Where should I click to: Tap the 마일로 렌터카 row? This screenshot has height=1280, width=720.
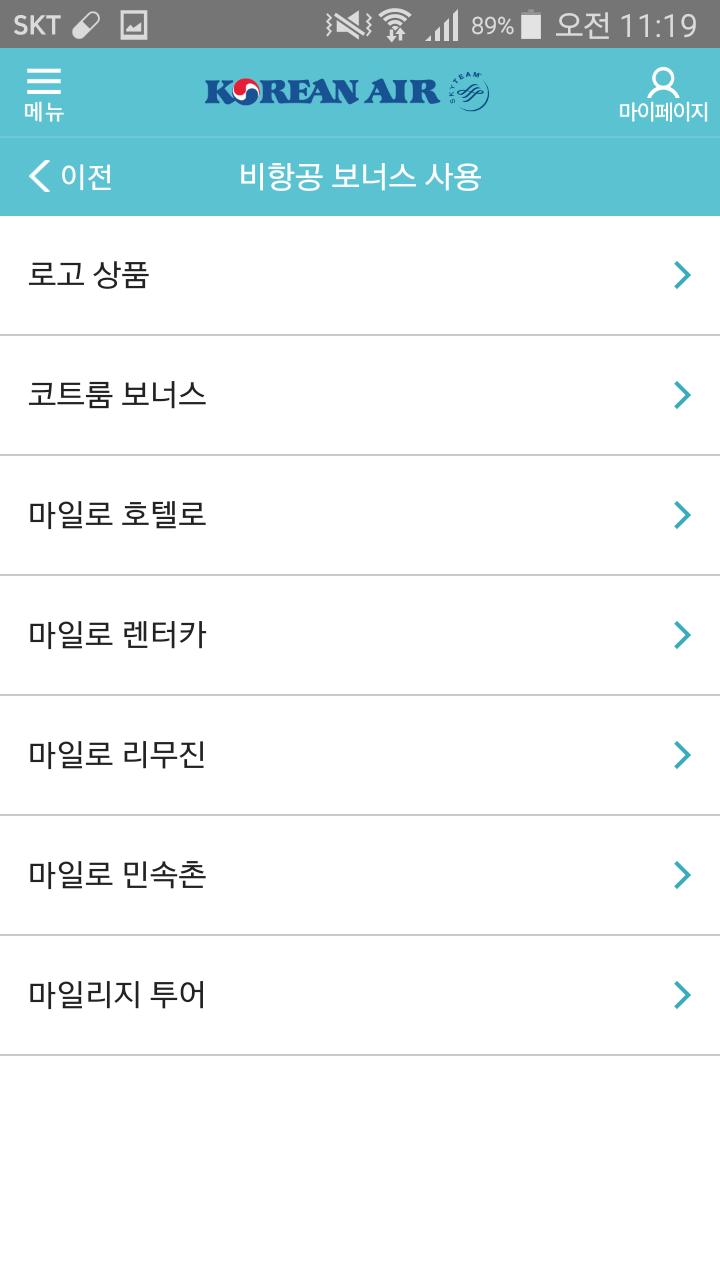click(360, 635)
